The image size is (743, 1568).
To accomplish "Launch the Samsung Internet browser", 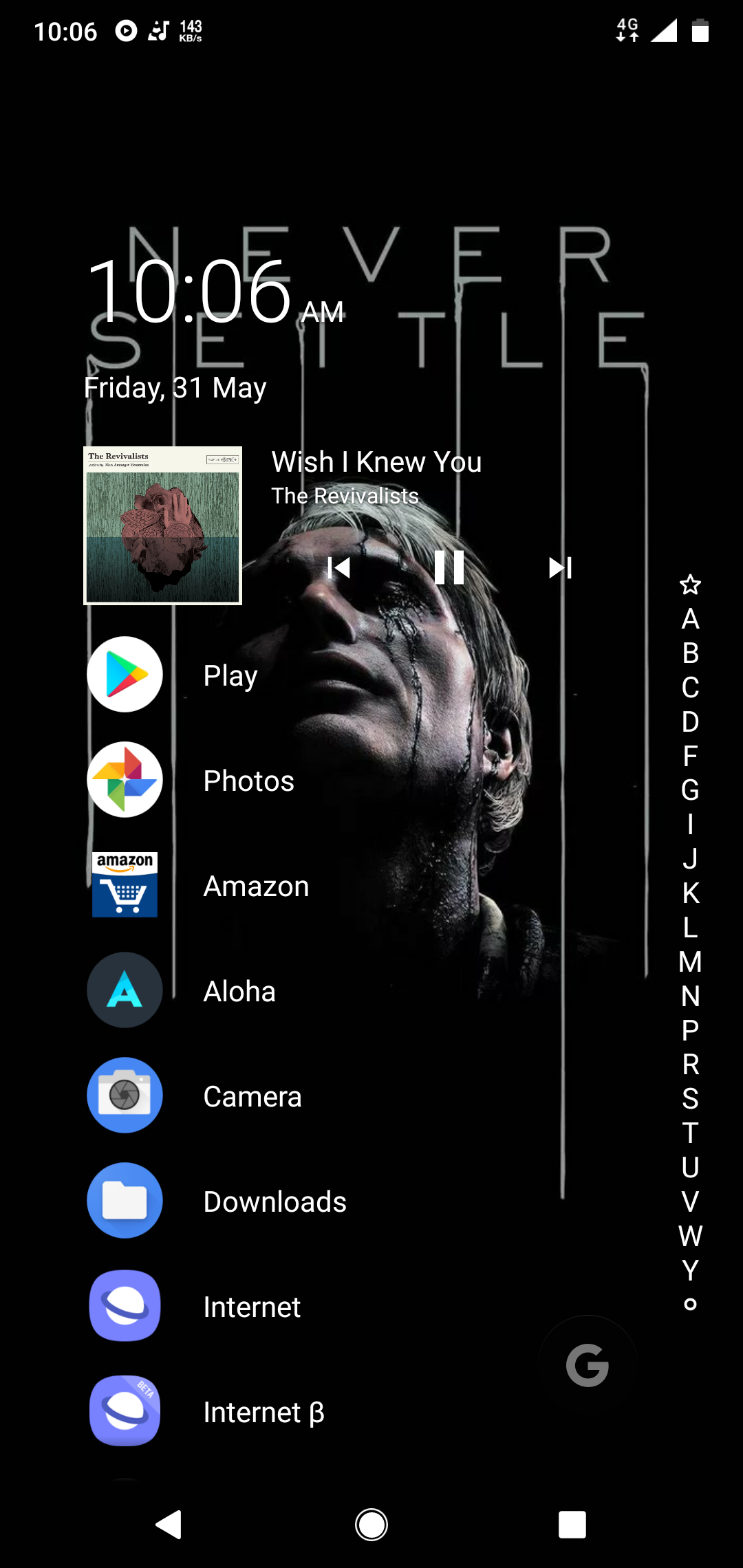I will [x=124, y=1306].
